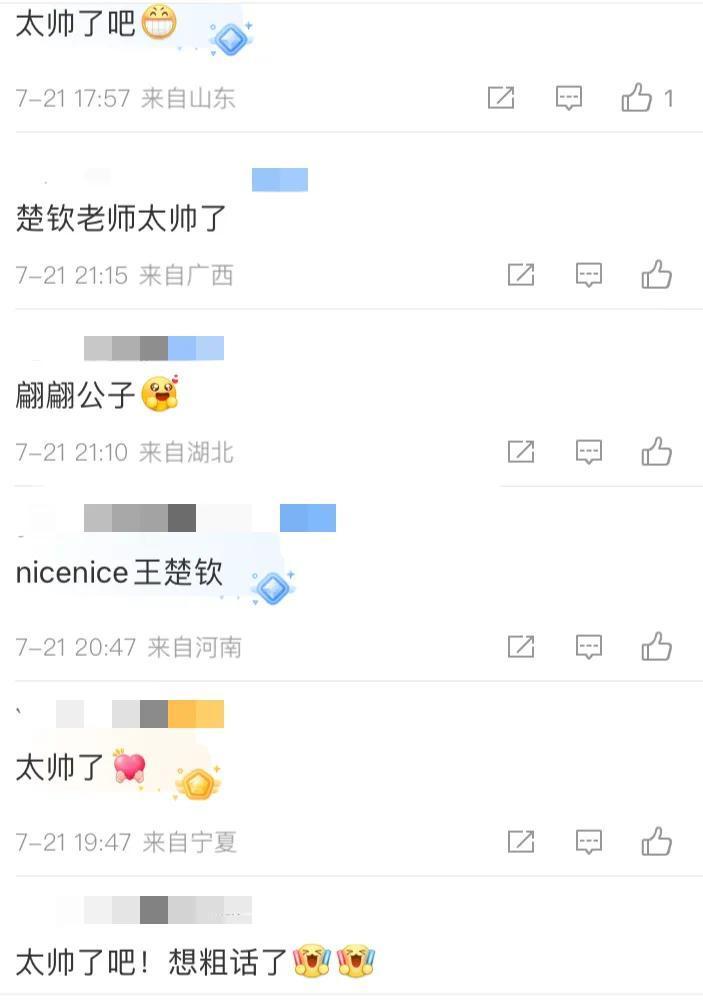Viewport: 703px width, 1007px height.
Task: Reply to the comment from 宁夏
Action: pos(589,842)
